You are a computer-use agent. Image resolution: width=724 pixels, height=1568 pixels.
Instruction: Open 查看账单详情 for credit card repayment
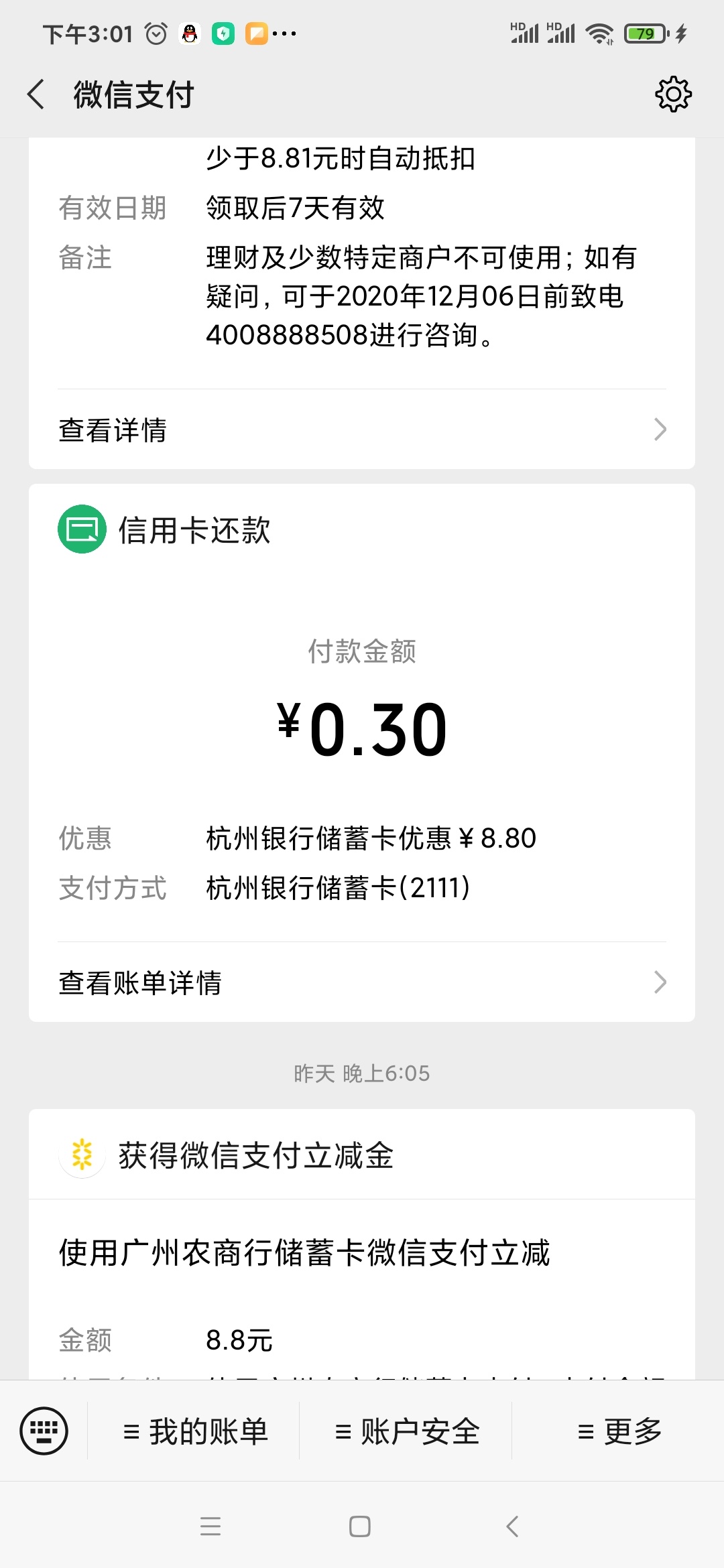[362, 982]
